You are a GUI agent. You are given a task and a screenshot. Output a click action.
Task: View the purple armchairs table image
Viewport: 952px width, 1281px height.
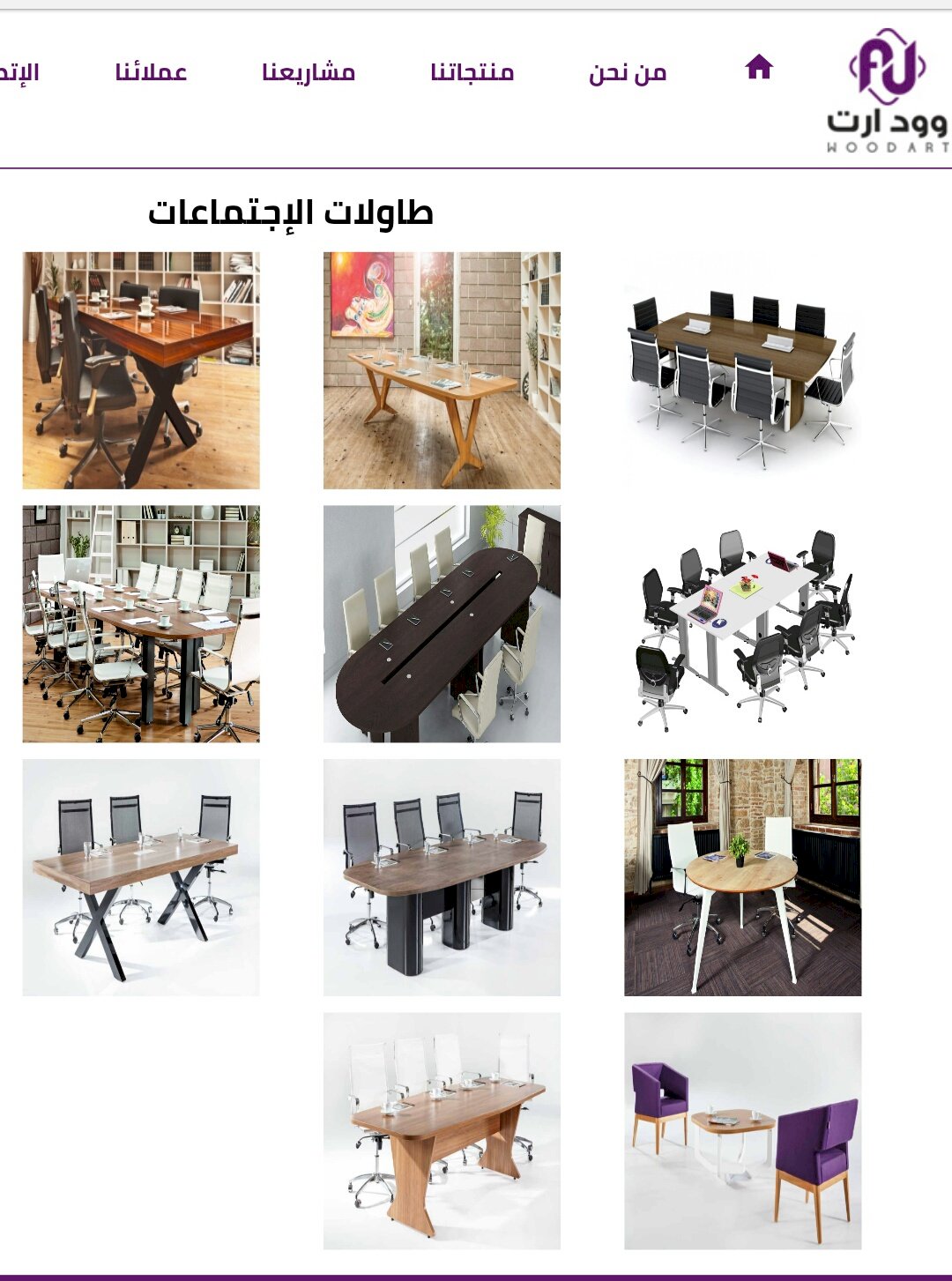coord(742,1130)
